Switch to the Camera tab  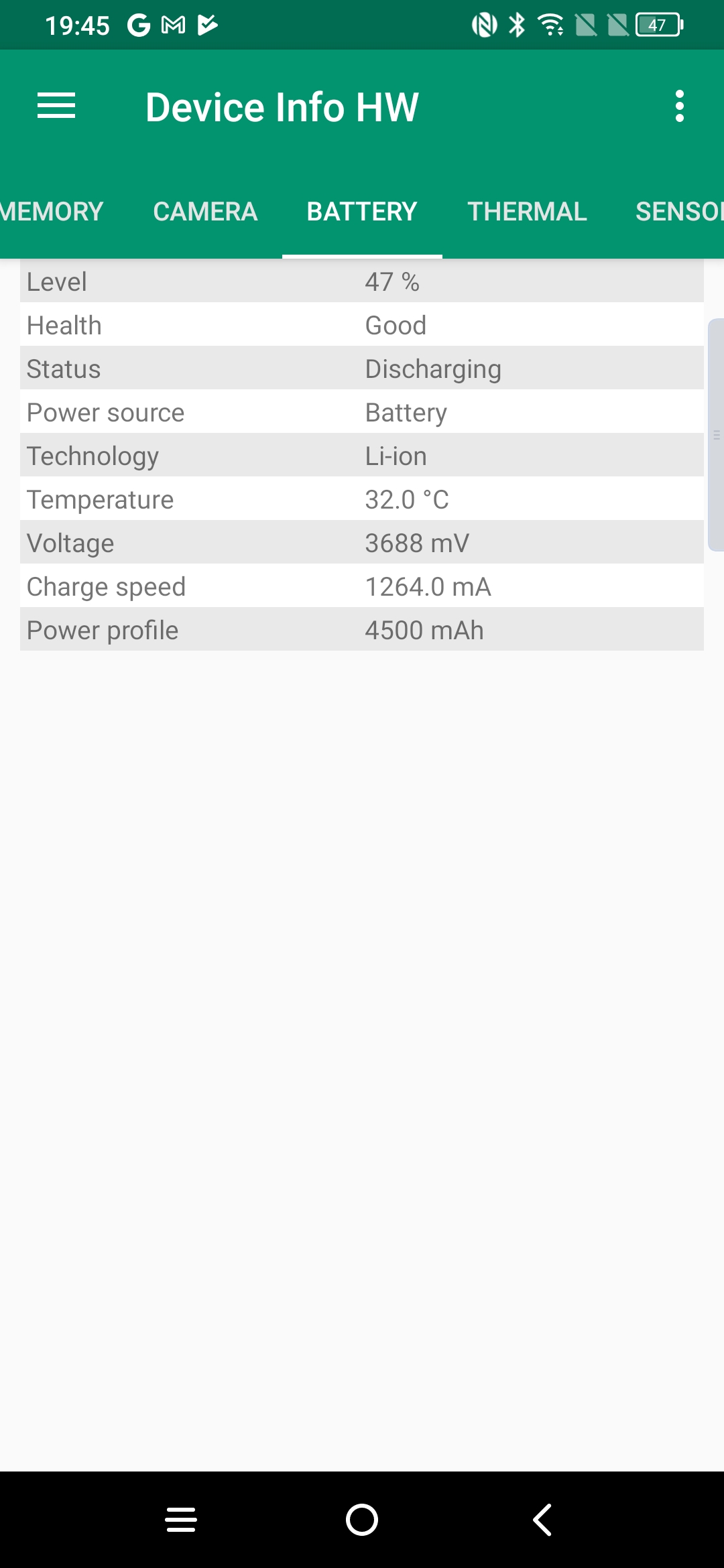205,212
